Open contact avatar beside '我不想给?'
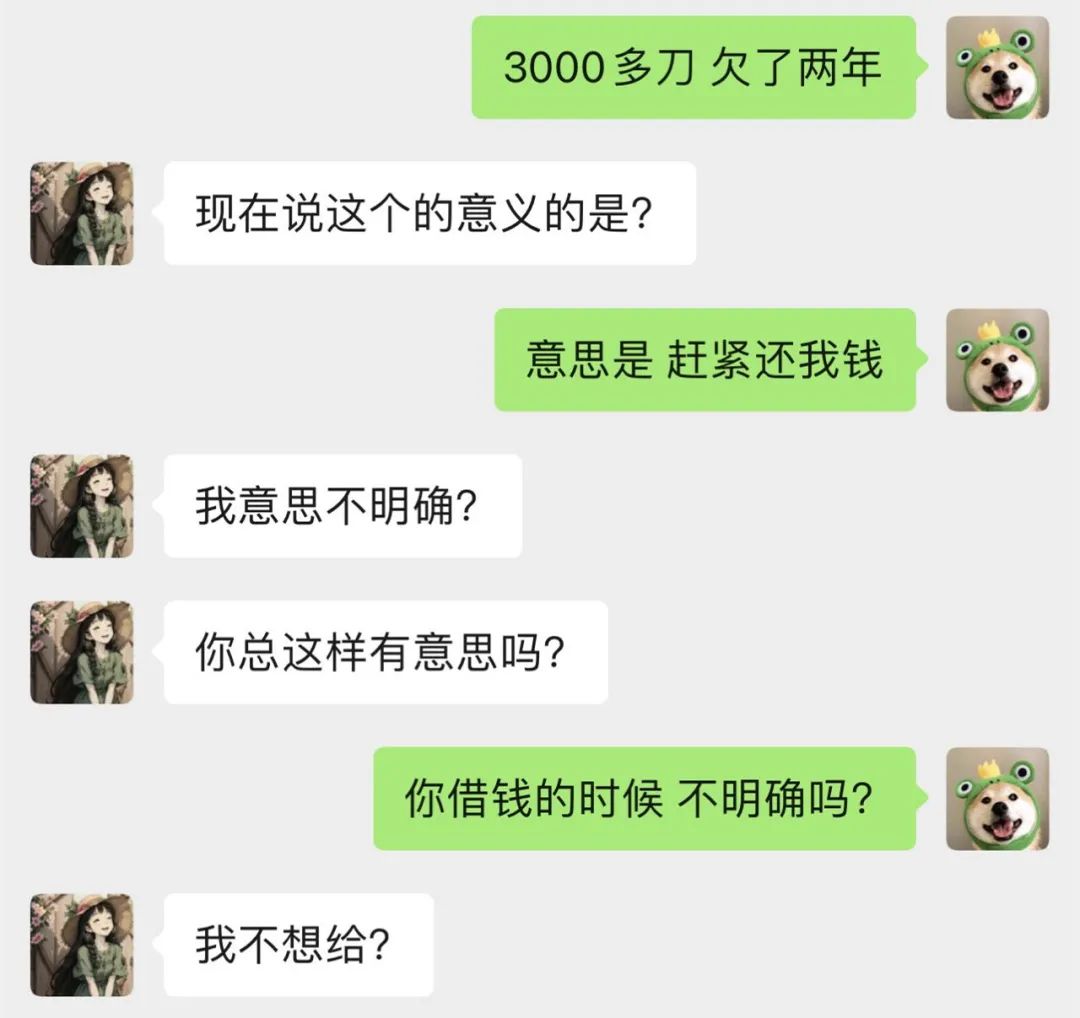This screenshot has height=1018, width=1080. click(81, 944)
